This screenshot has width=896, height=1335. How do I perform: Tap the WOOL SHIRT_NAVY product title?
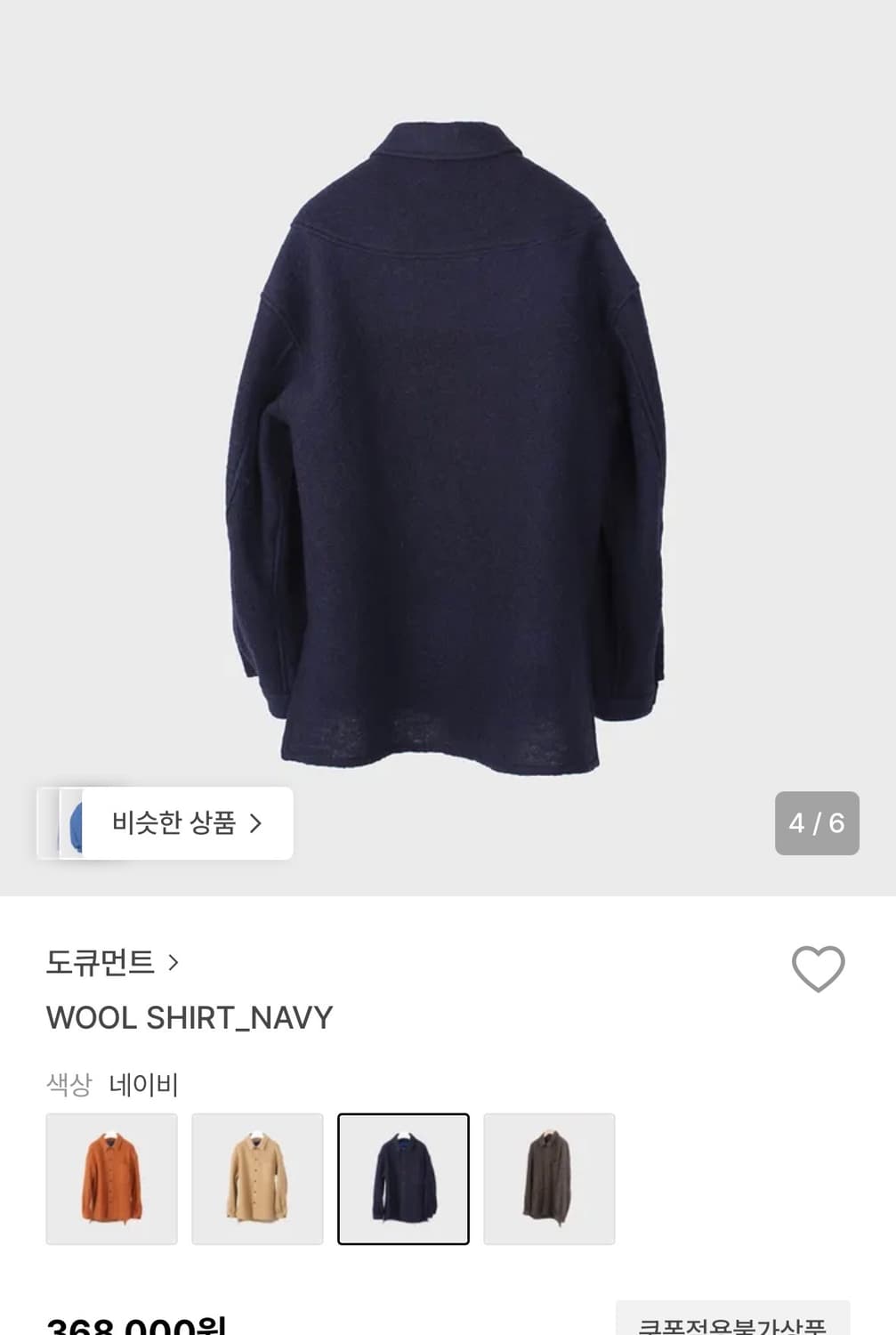click(x=188, y=1016)
